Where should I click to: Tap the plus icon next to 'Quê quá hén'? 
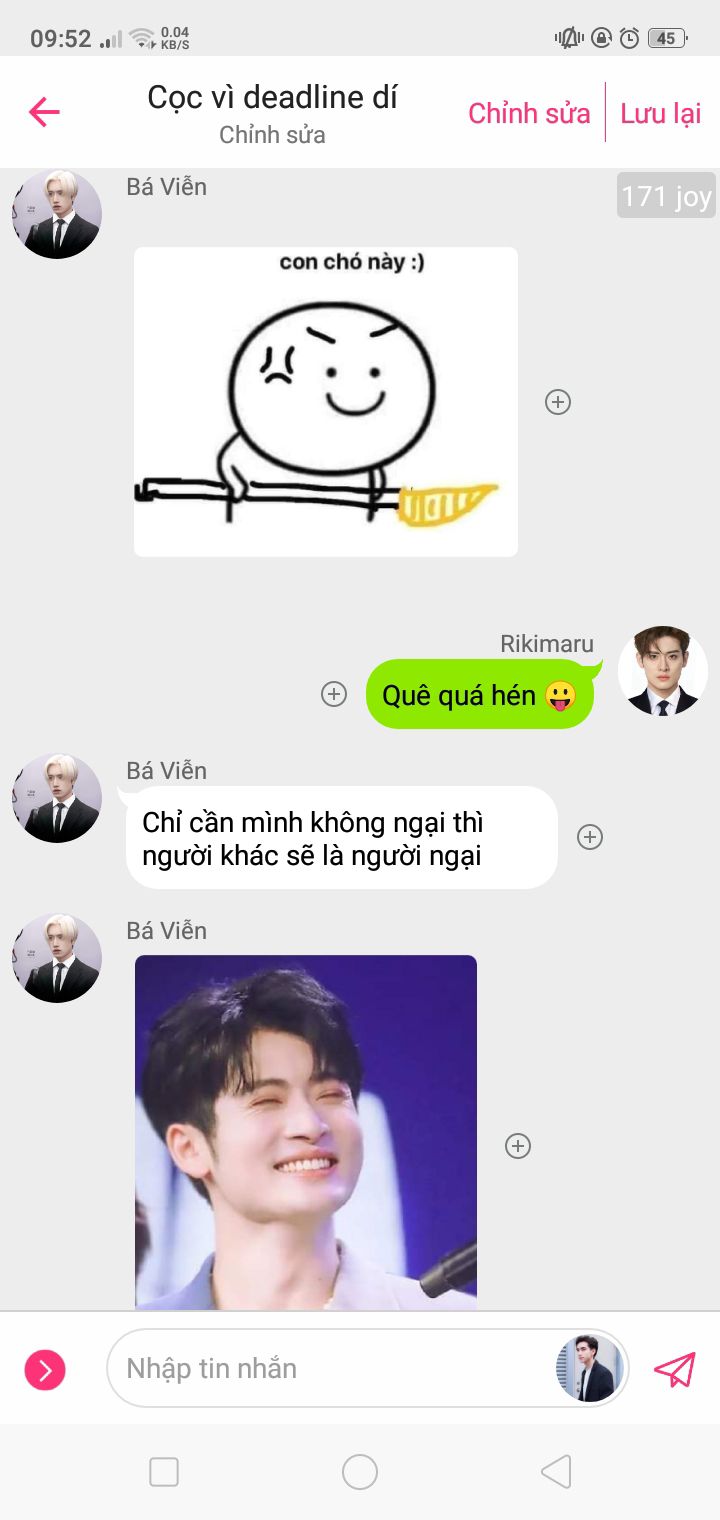tap(334, 694)
